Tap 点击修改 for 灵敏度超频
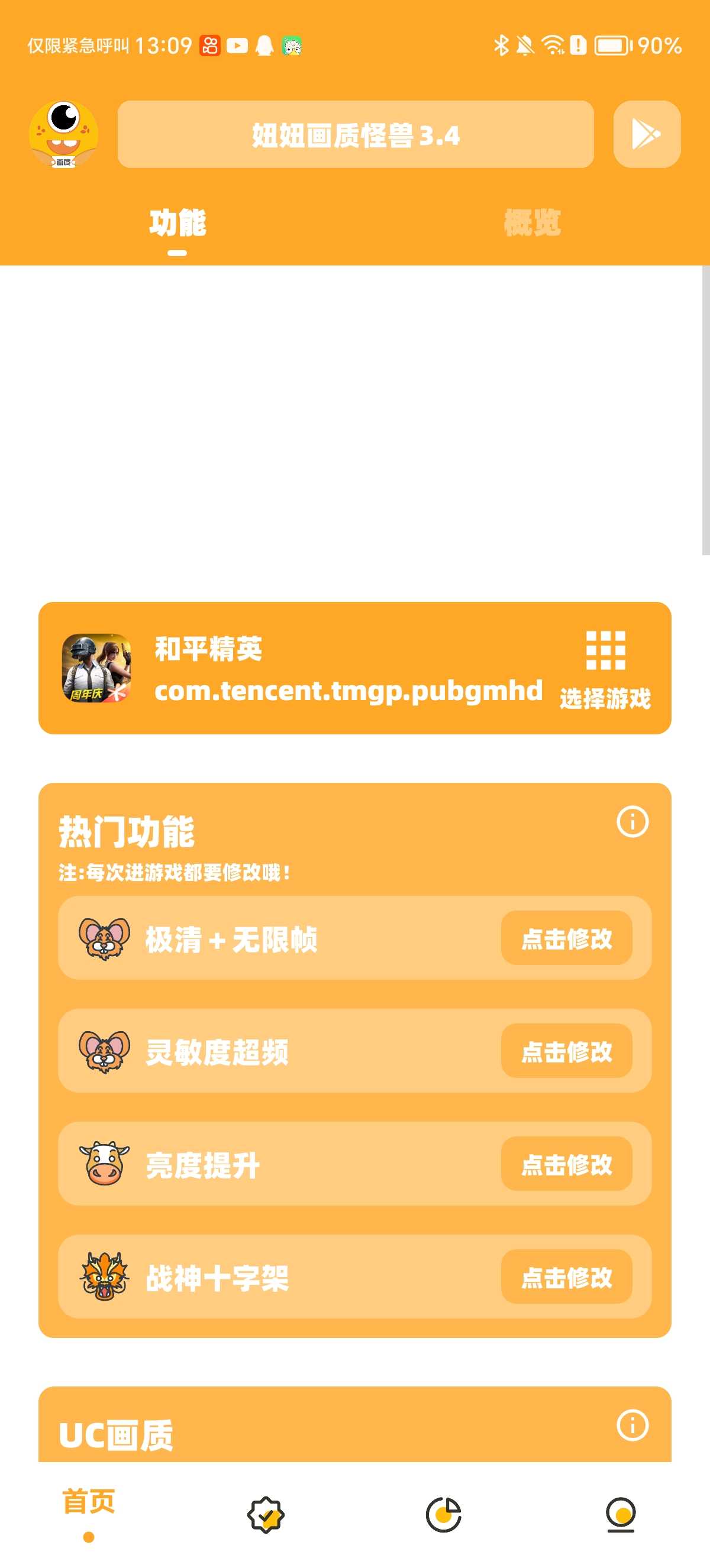The width and height of the screenshot is (710, 1568). [x=566, y=1051]
